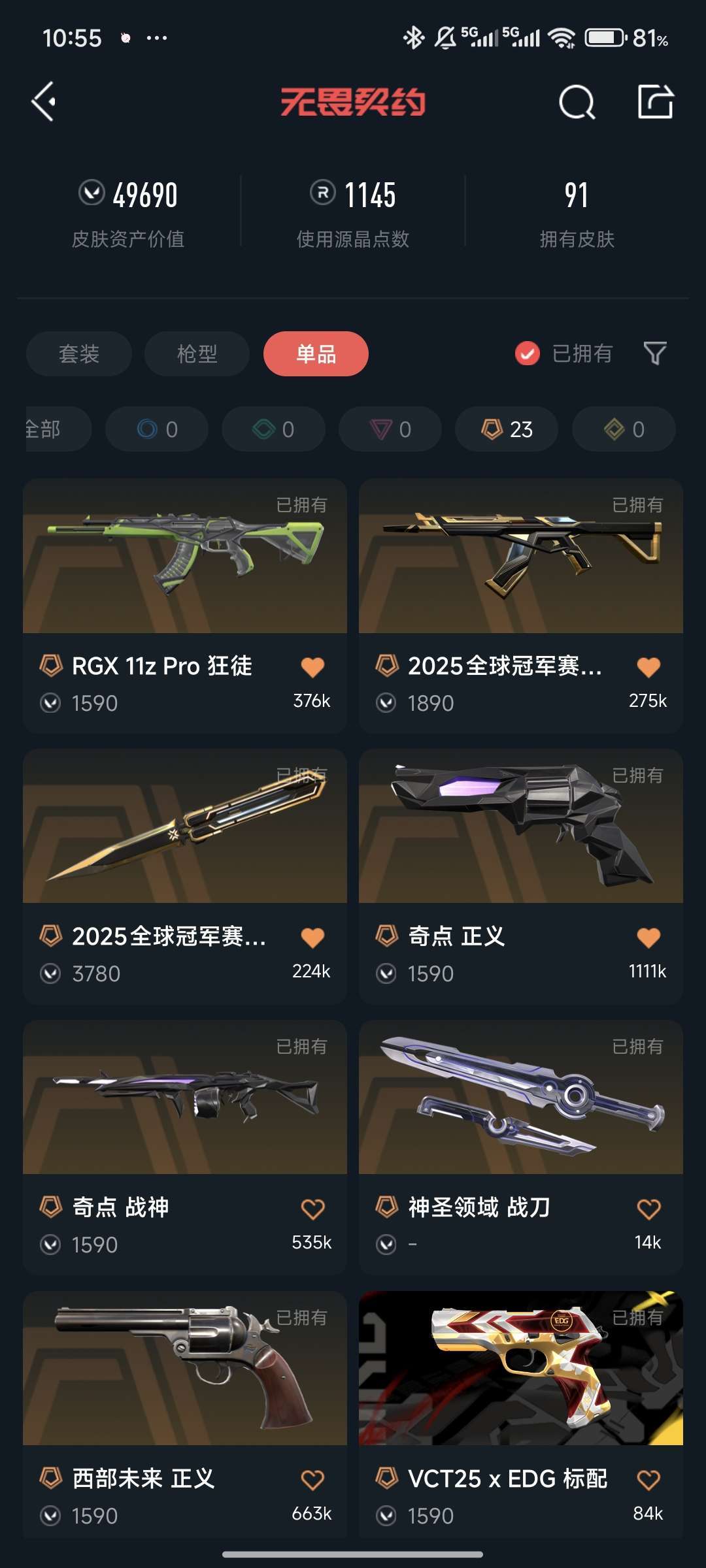Tap the share icon in the top bar
706x1568 pixels.
click(657, 101)
